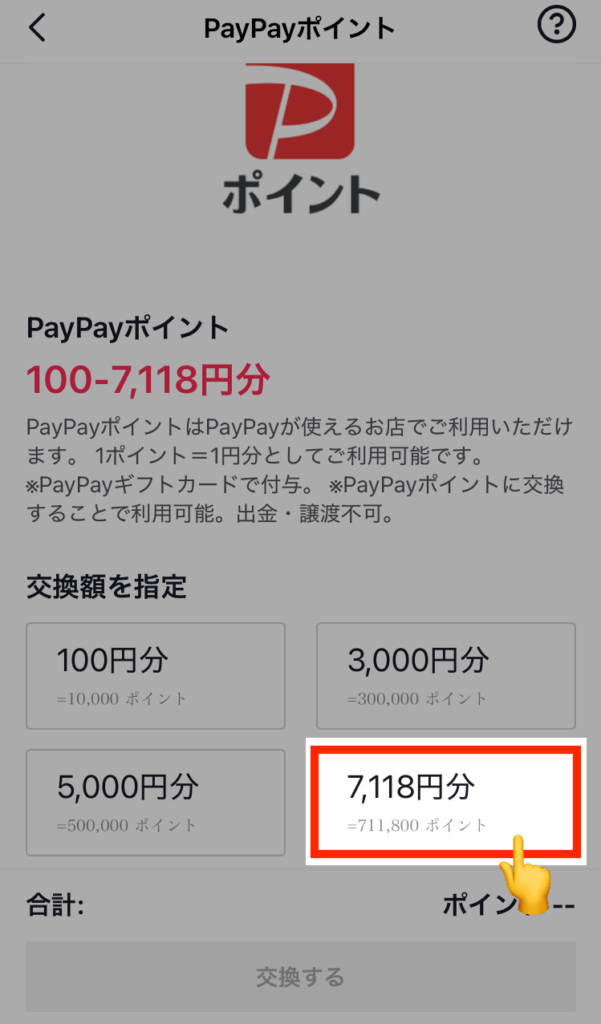
Task: Tap the 交換する button
Action: click(300, 977)
